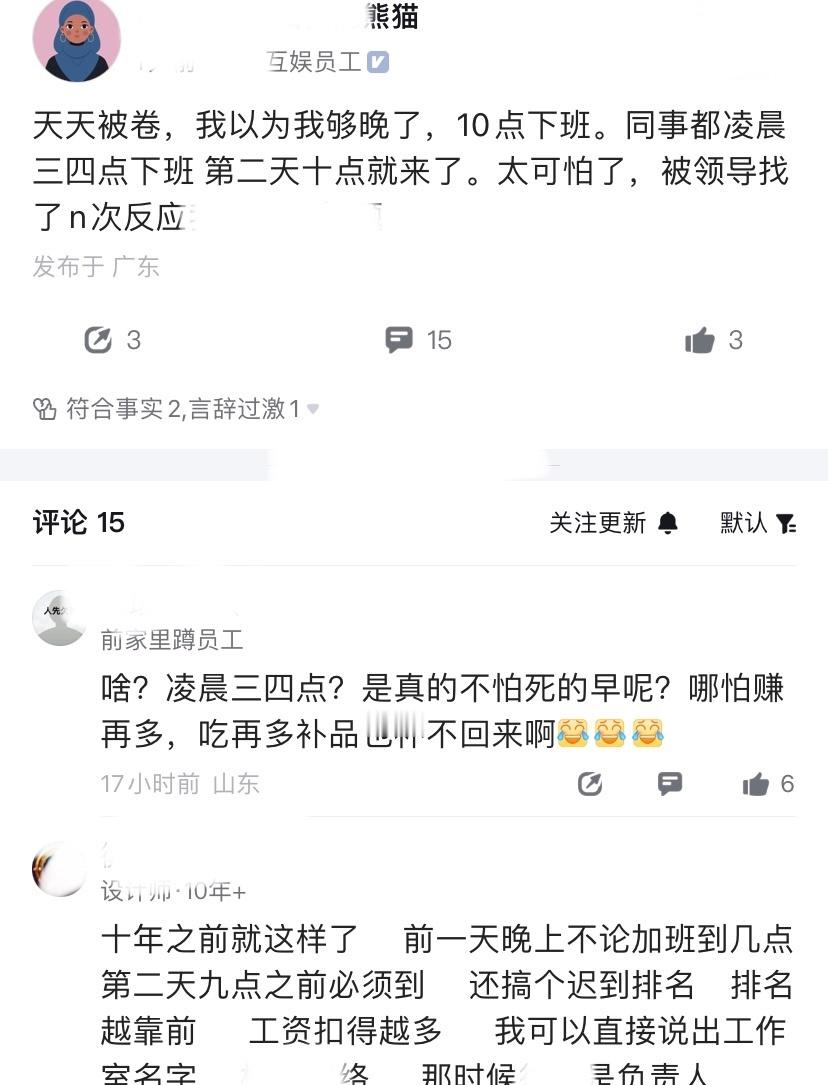This screenshot has height=1085, width=828.
Task: Select the 互娱员工 profile badge
Action: [x=320, y=61]
